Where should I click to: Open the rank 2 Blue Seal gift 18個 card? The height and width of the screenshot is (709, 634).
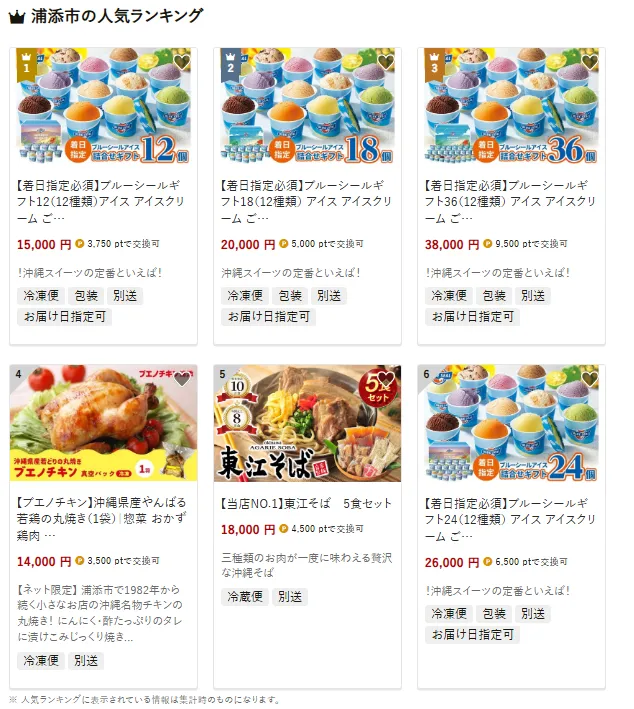pos(307,195)
